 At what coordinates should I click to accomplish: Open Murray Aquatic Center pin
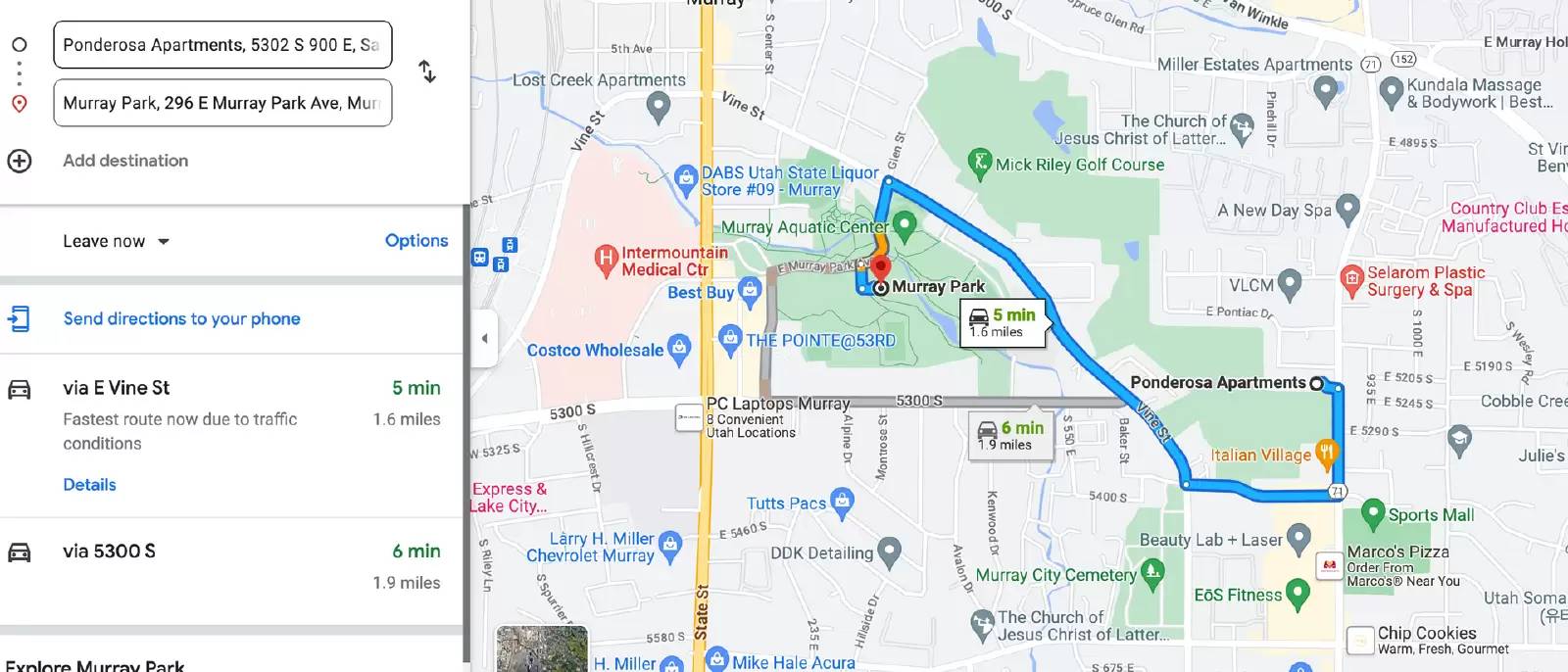point(905,224)
